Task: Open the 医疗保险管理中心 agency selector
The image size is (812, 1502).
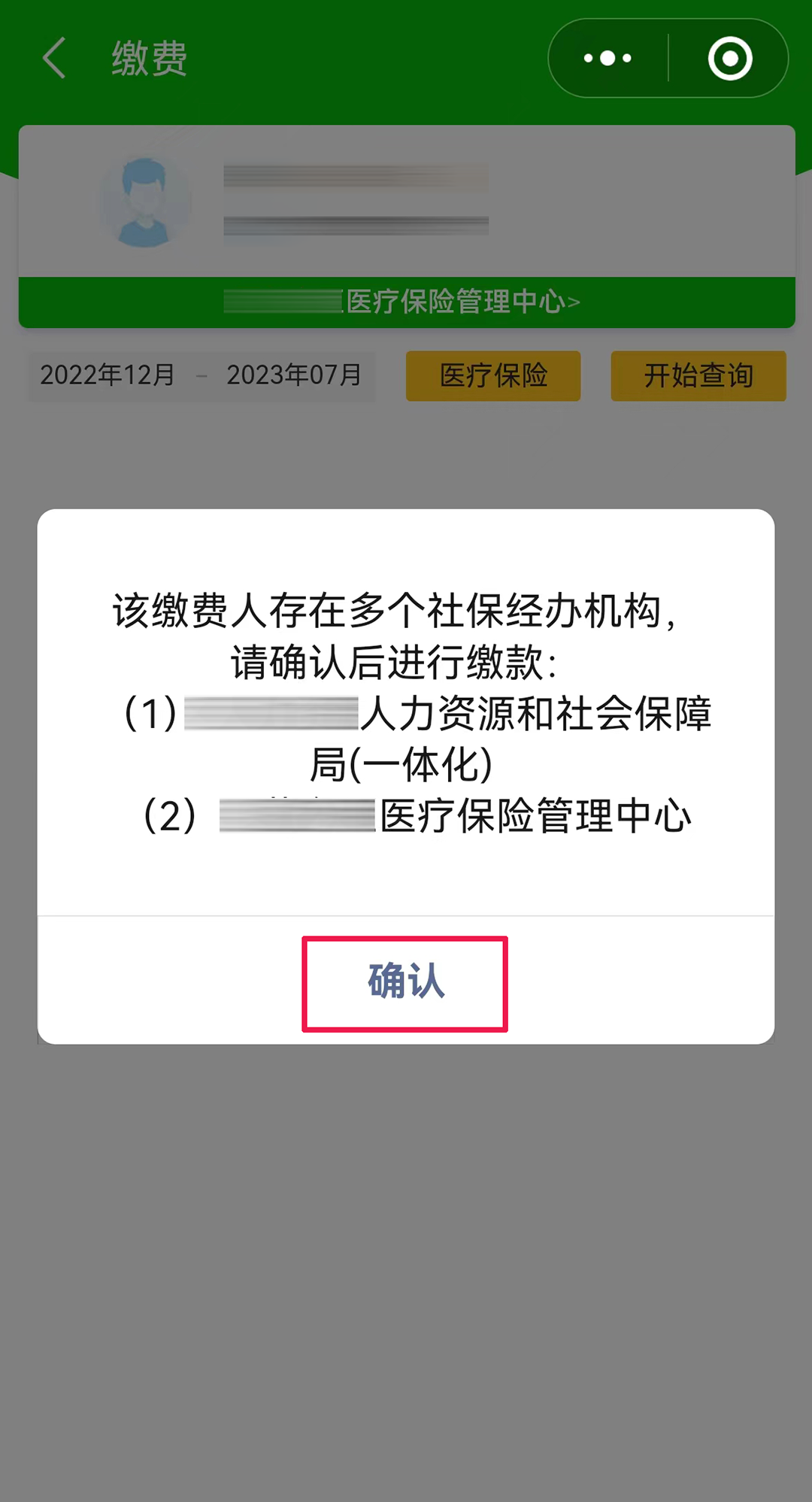Action: click(x=407, y=302)
